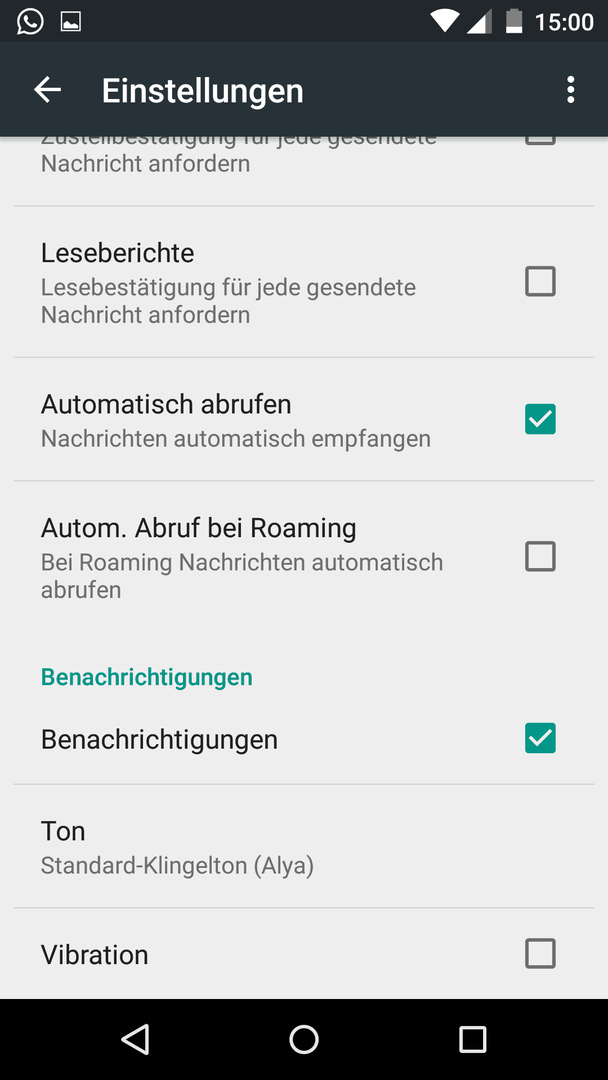Disable the Benachrichtigungen checkbox

540,738
